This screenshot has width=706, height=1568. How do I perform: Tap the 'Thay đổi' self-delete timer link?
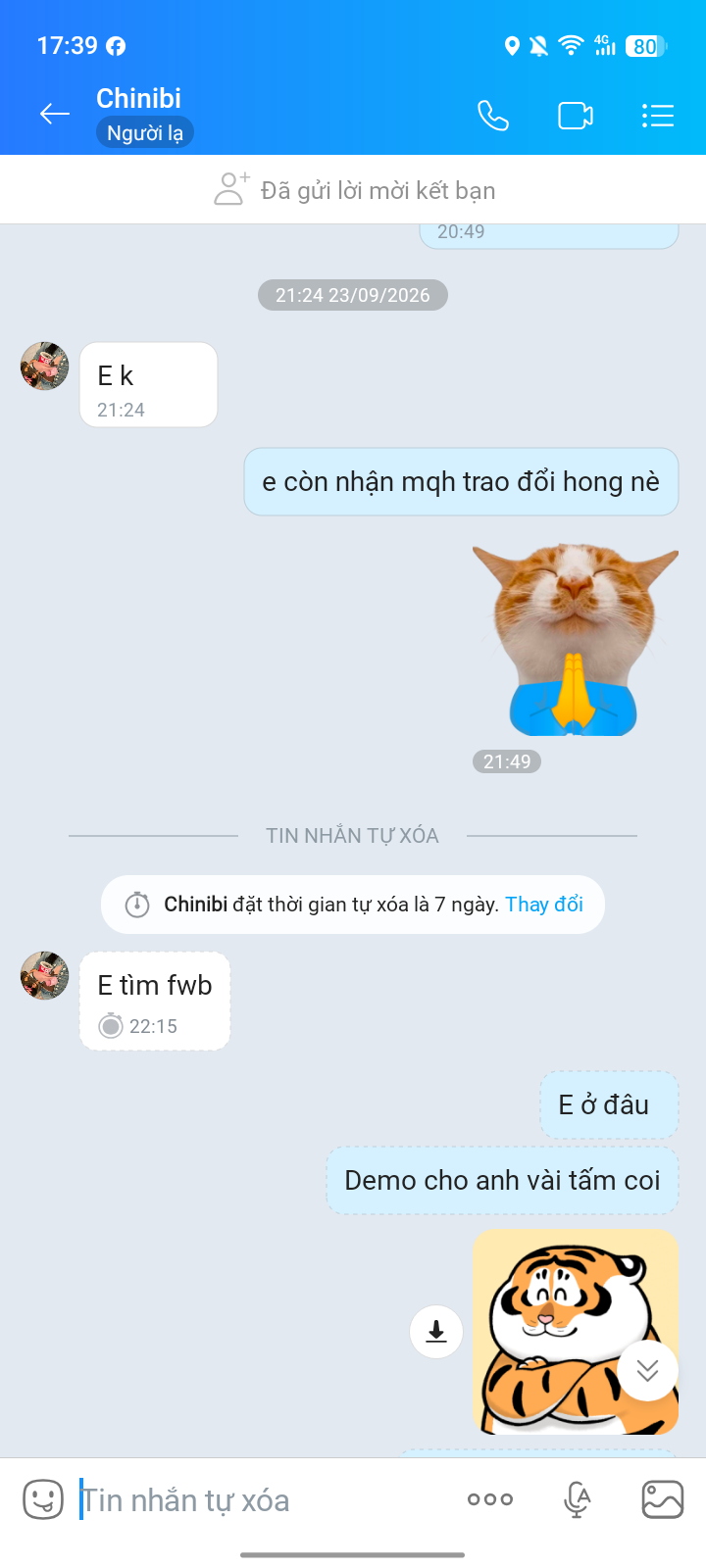click(544, 904)
